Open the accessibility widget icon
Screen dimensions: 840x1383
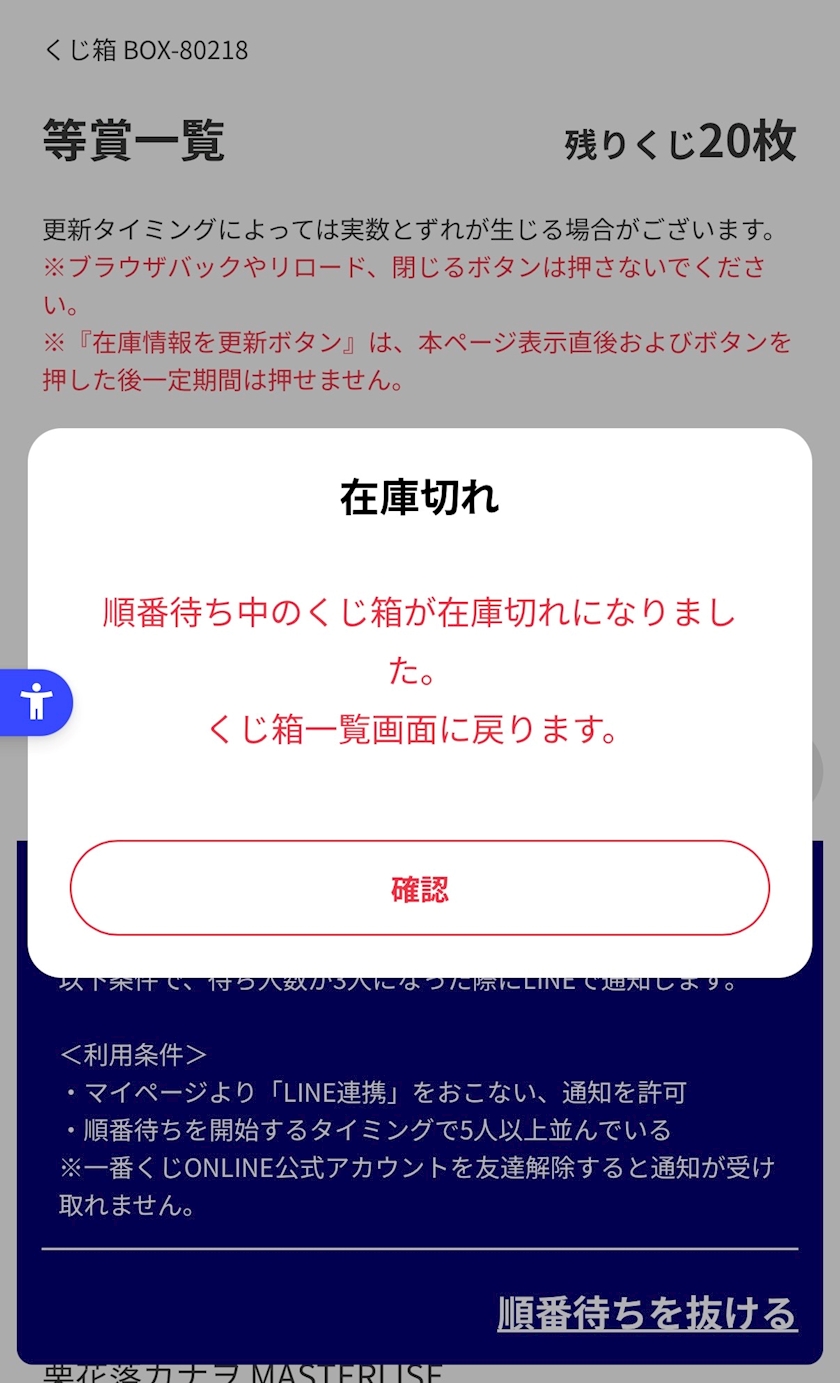coord(36,702)
